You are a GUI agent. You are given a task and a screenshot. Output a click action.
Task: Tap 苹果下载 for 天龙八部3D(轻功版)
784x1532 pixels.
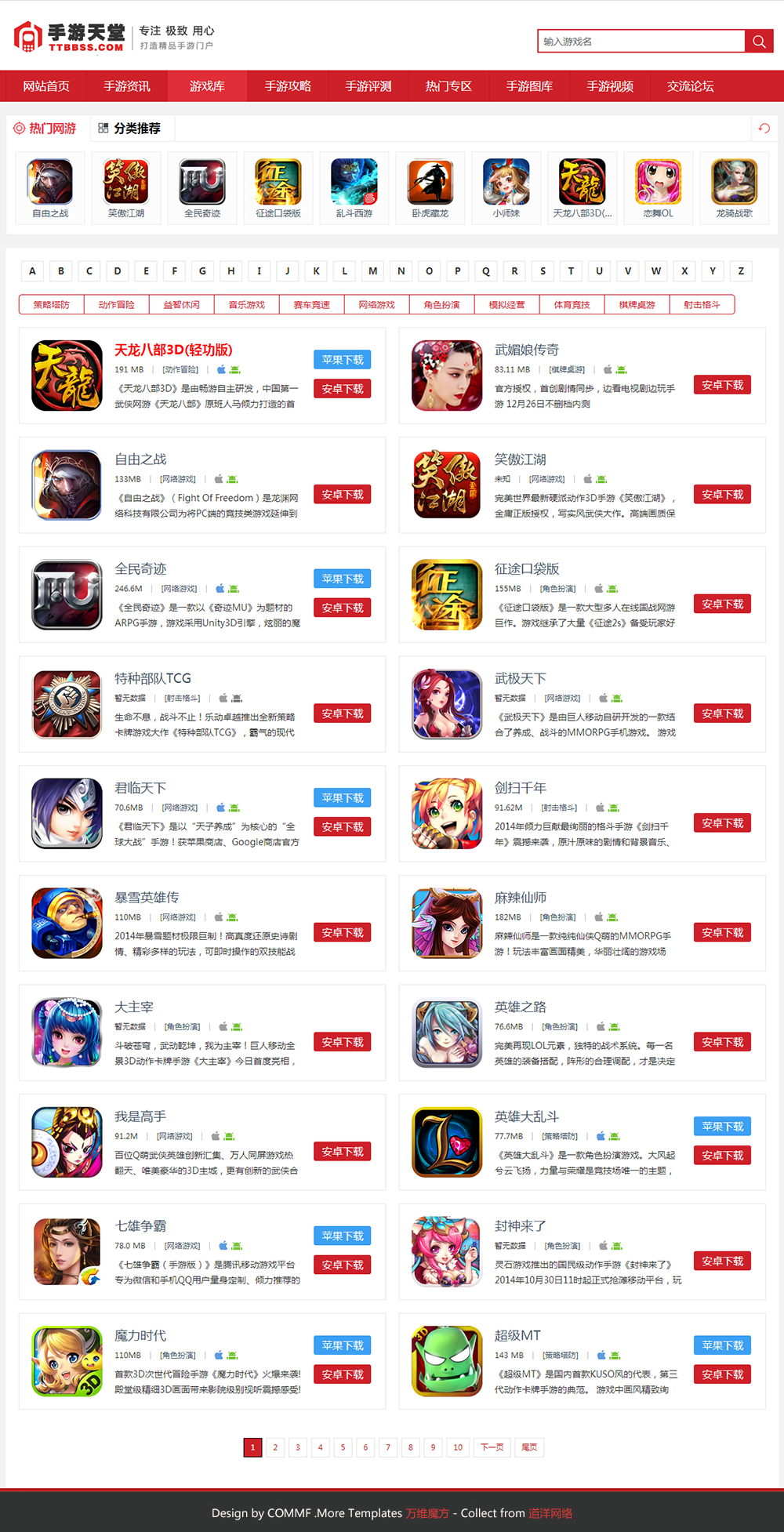342,360
